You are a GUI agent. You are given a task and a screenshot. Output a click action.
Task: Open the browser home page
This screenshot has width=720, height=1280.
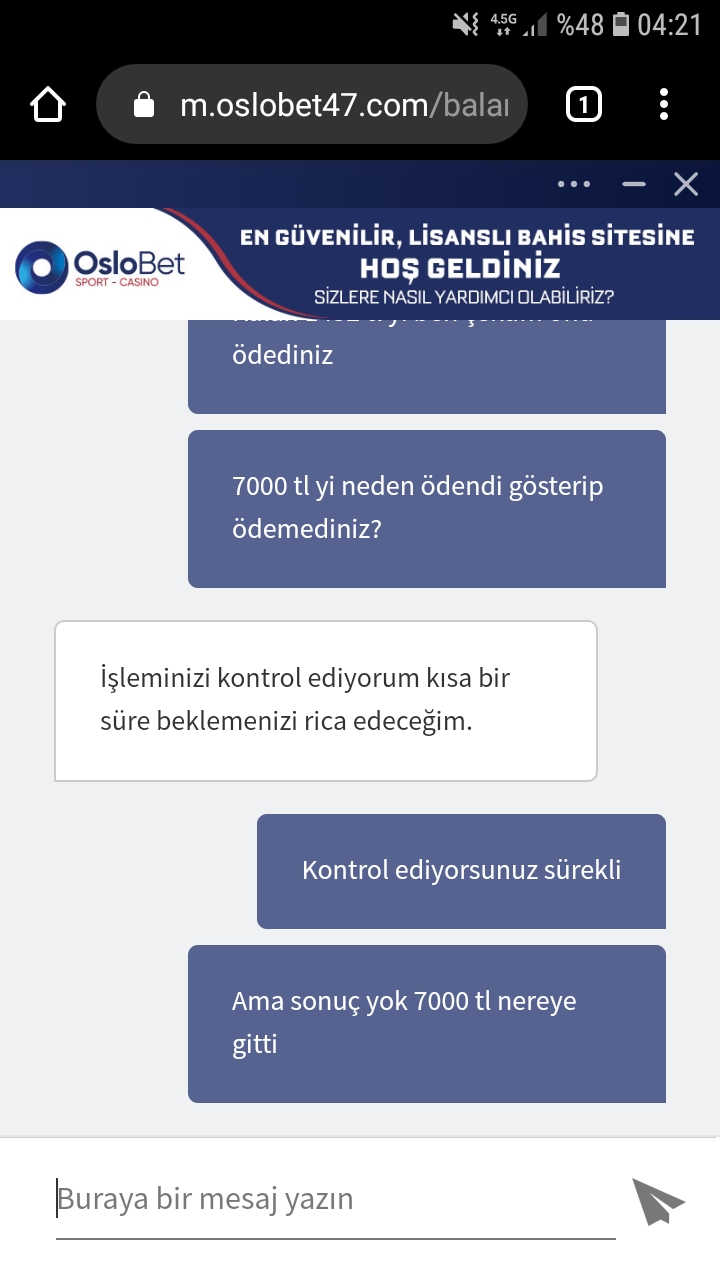click(48, 105)
